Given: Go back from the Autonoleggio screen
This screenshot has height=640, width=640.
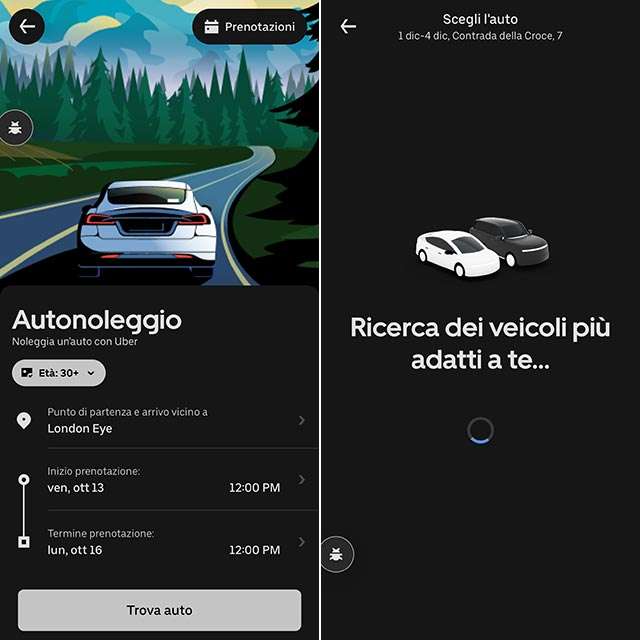Looking at the screenshot, I should [25, 26].
